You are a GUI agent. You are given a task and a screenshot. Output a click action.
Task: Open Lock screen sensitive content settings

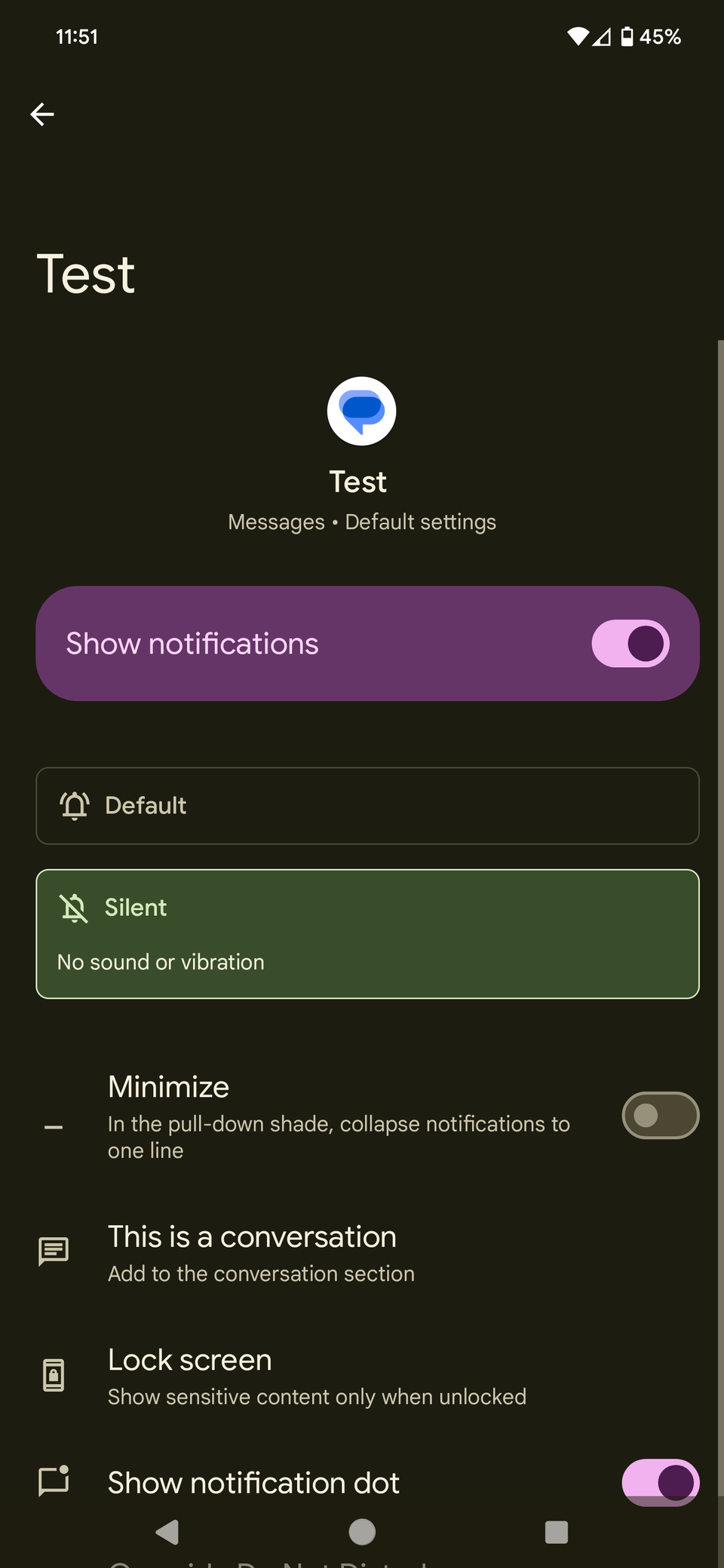coord(317,1375)
